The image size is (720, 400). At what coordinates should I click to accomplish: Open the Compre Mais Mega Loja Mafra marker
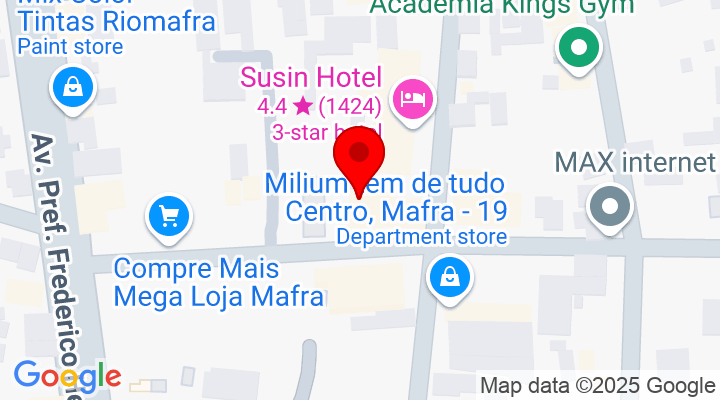click(168, 216)
